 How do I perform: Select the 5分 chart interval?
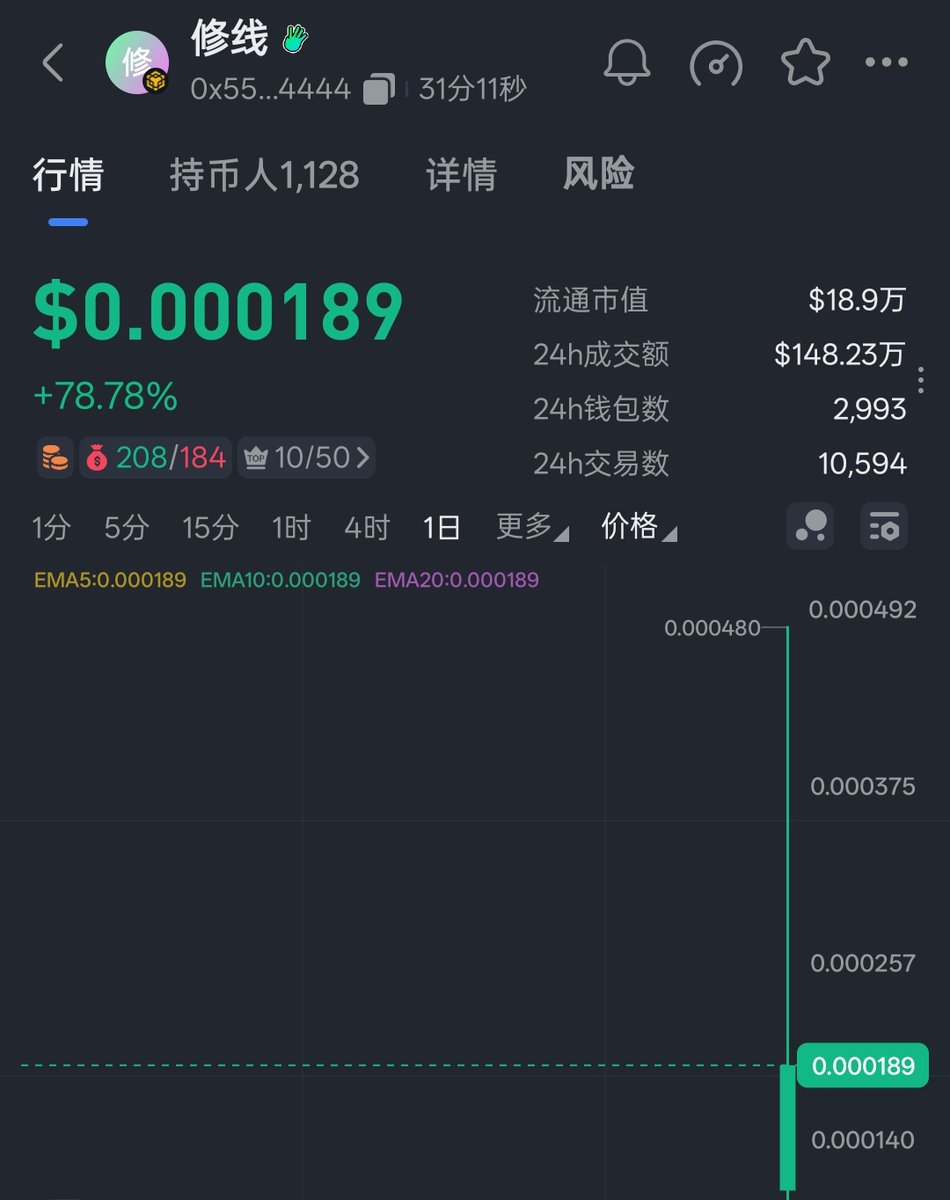[126, 527]
